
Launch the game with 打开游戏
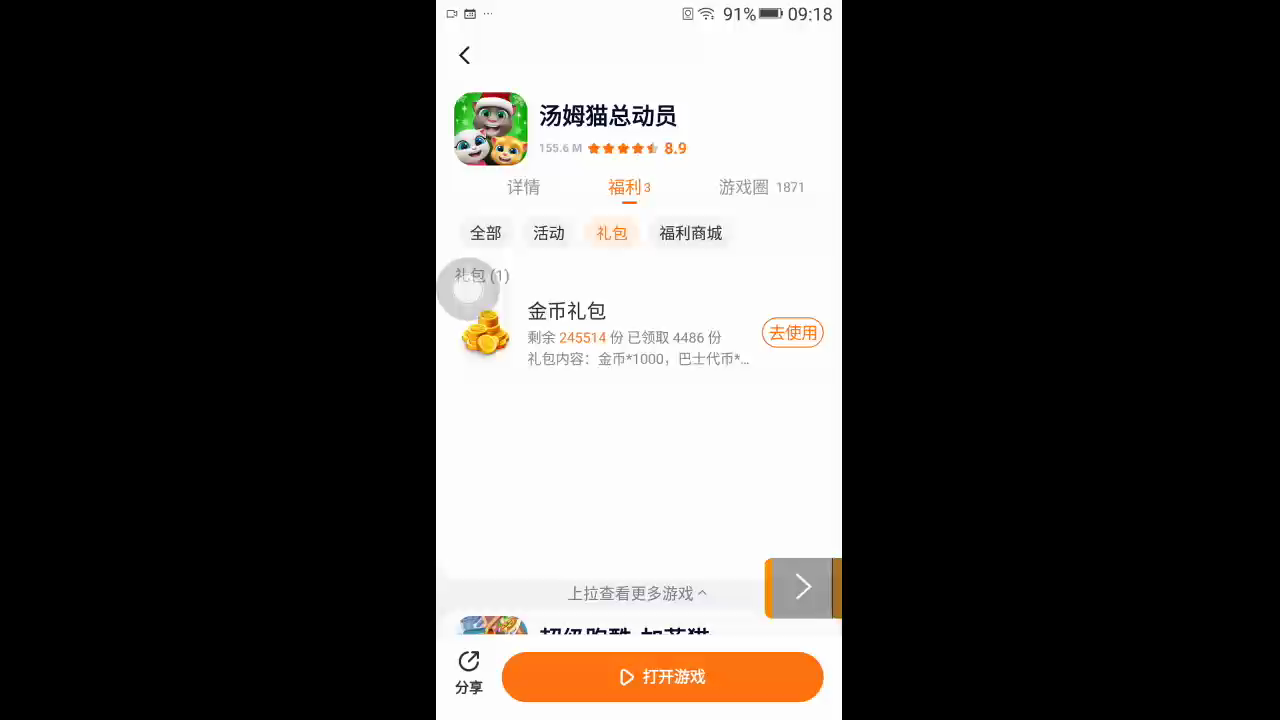662,677
